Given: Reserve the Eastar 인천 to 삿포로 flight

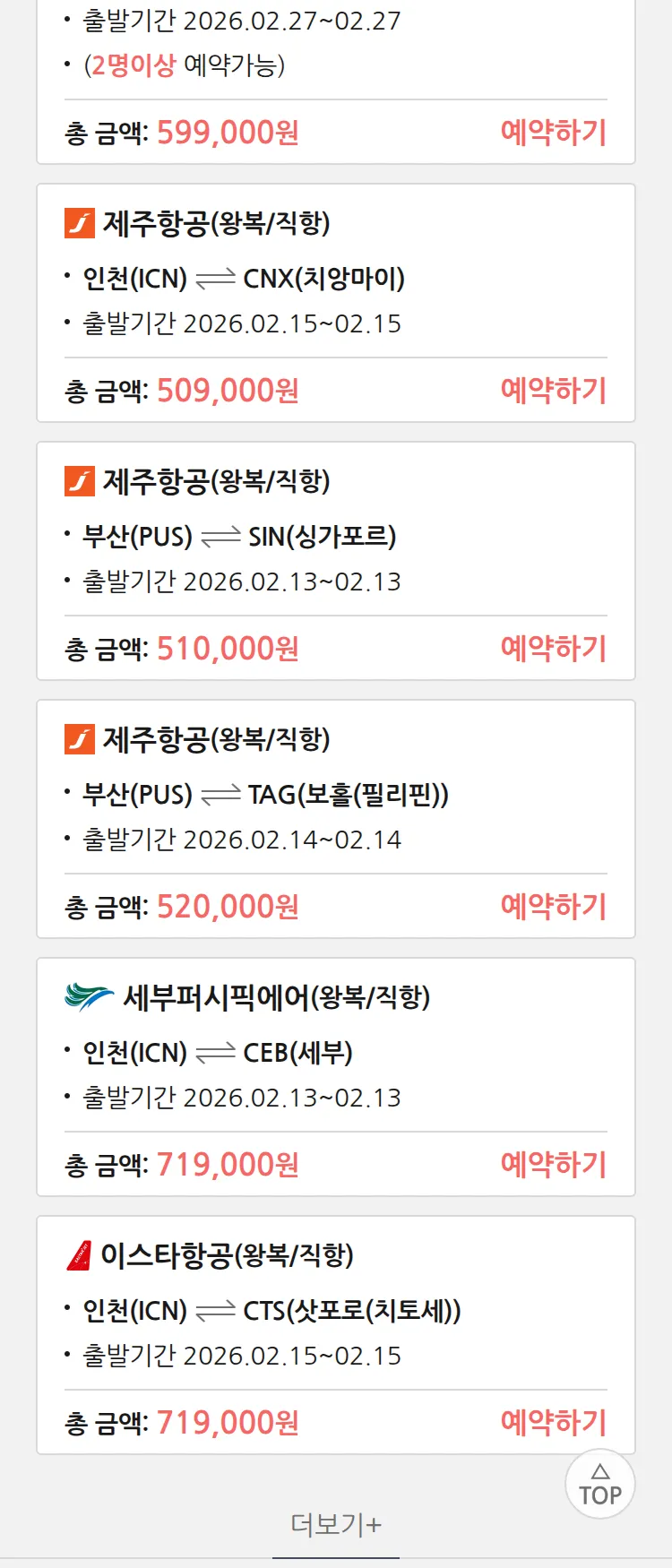Looking at the screenshot, I should (x=553, y=1423).
